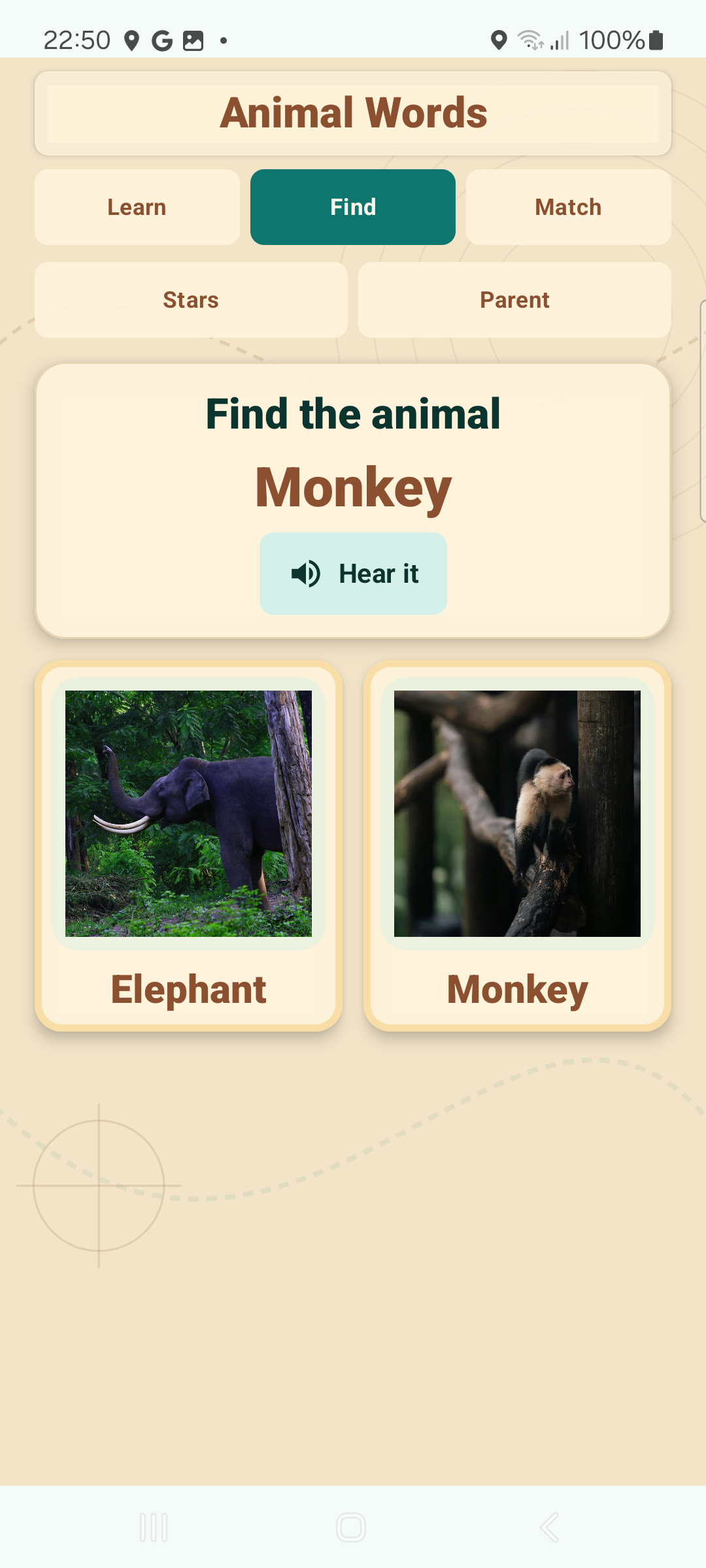The image size is (706, 1568).
Task: Open the recent apps view
Action: 154,1527
